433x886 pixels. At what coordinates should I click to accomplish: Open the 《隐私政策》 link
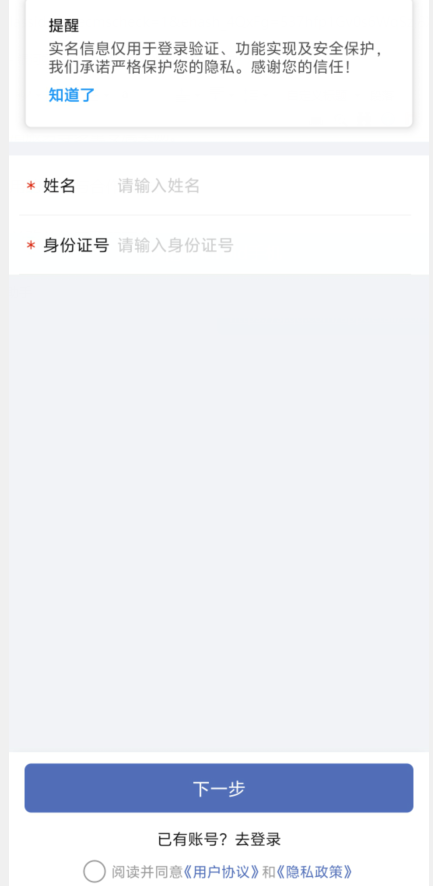[x=315, y=872]
